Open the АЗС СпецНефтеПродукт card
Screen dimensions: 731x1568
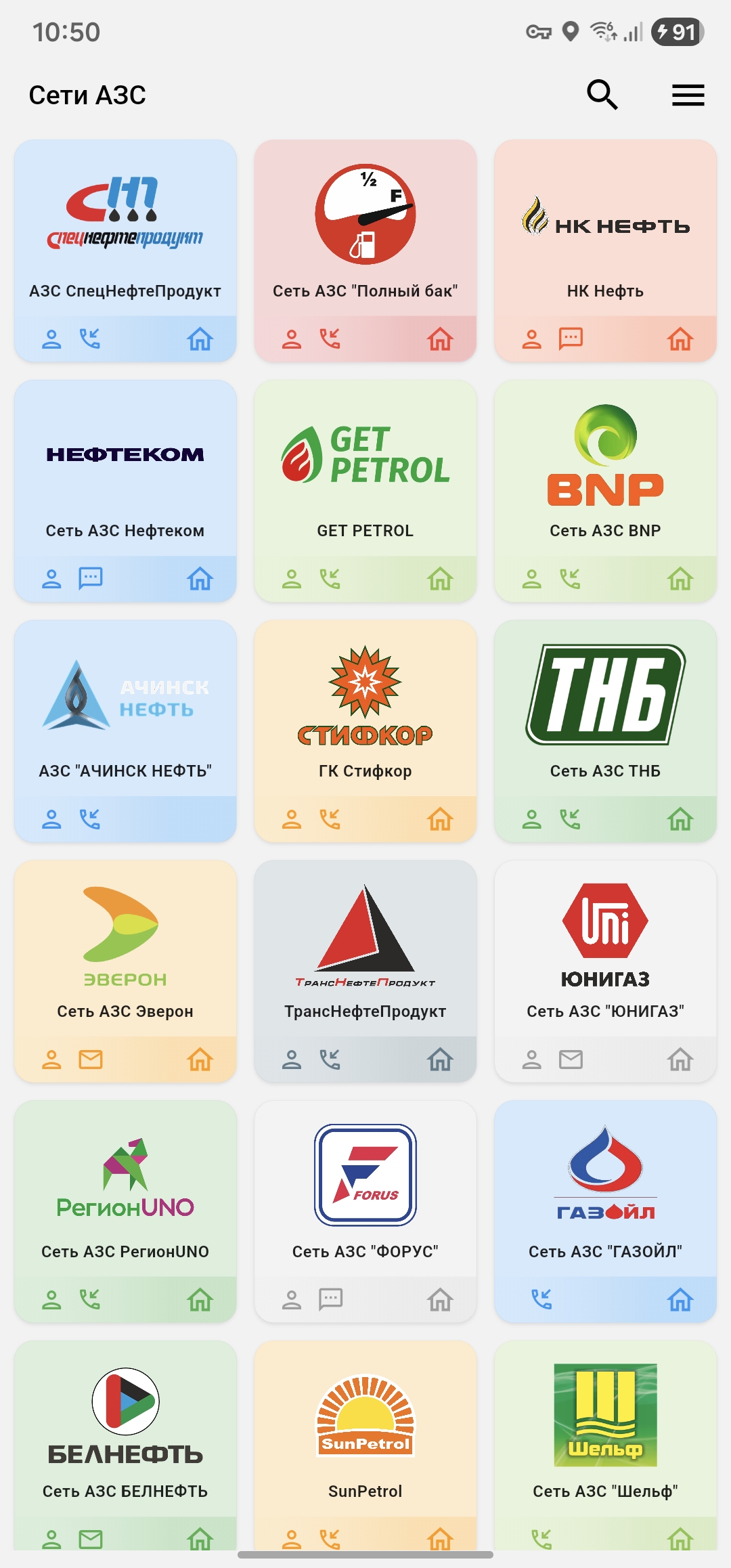pyautogui.click(x=125, y=230)
